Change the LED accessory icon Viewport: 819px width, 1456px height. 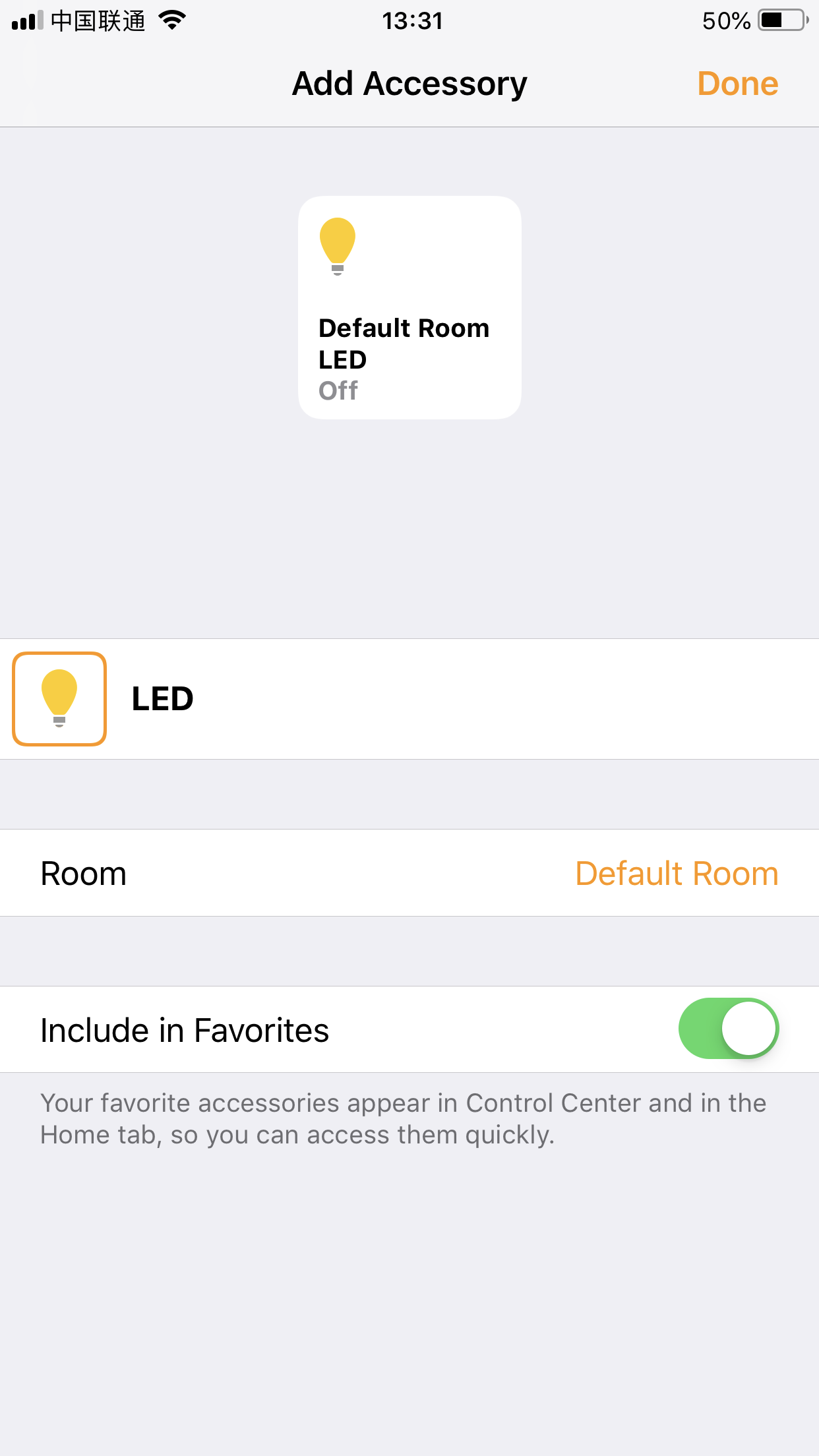[x=59, y=699]
